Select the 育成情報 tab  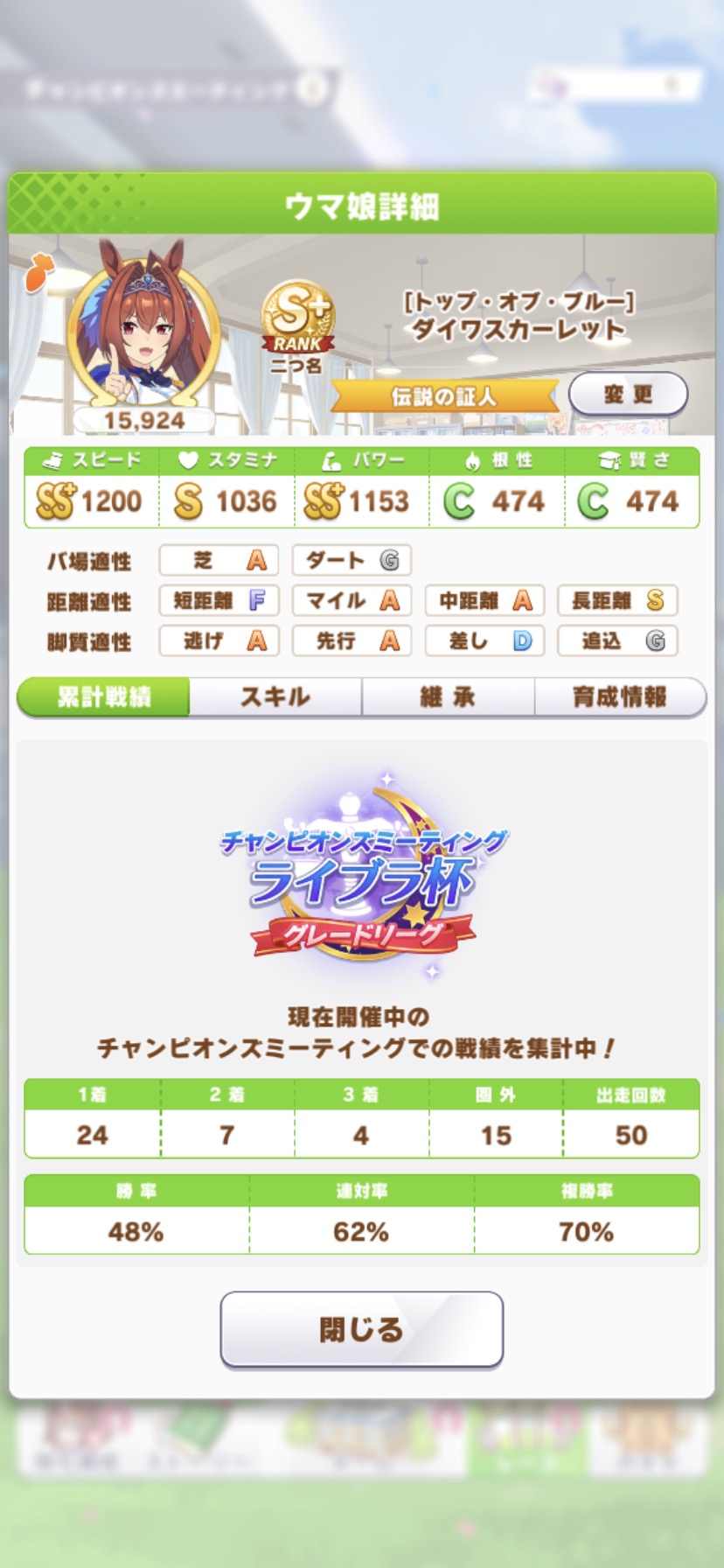pos(620,696)
